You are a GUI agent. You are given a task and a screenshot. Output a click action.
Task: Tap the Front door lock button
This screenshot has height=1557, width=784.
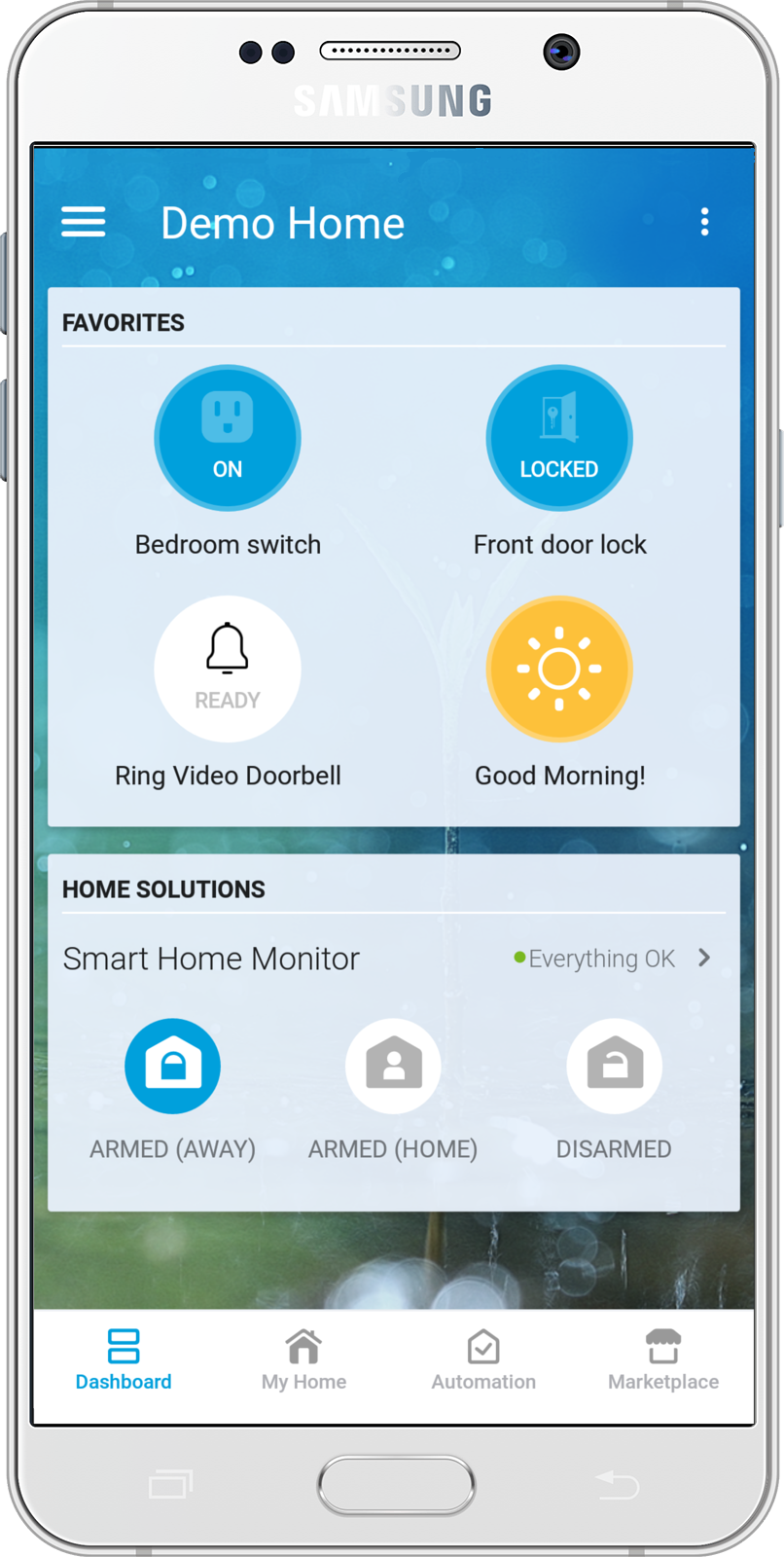[x=559, y=439]
